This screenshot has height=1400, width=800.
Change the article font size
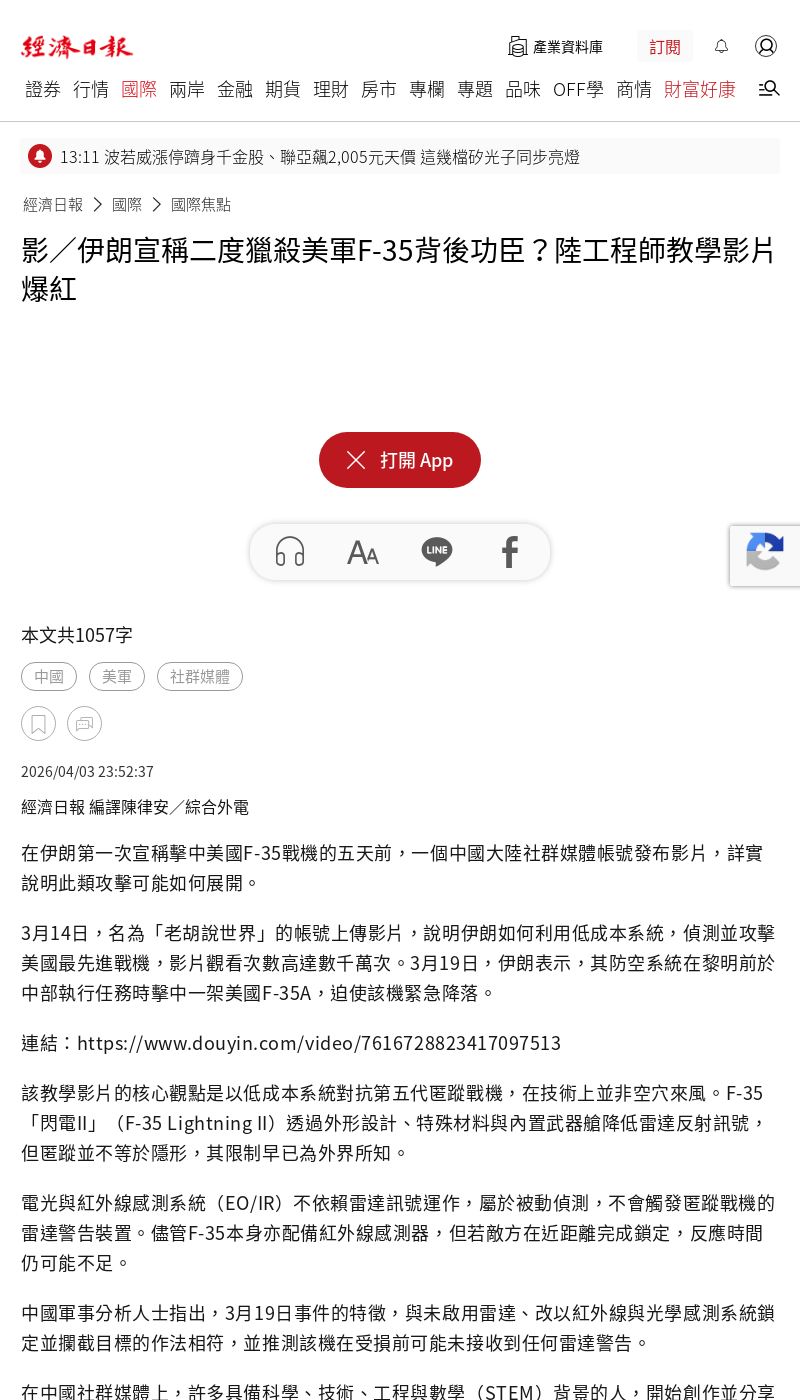tap(362, 552)
